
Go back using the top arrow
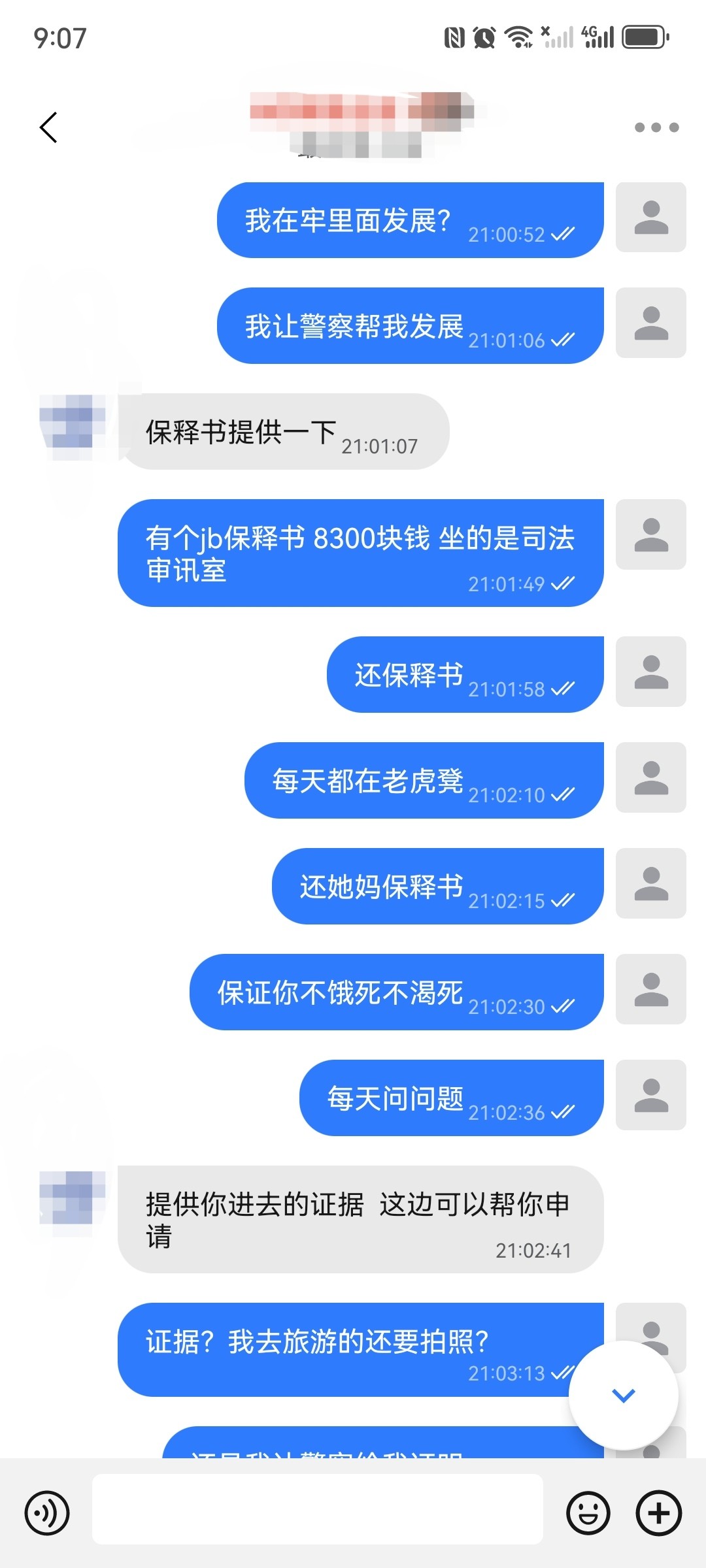click(49, 127)
